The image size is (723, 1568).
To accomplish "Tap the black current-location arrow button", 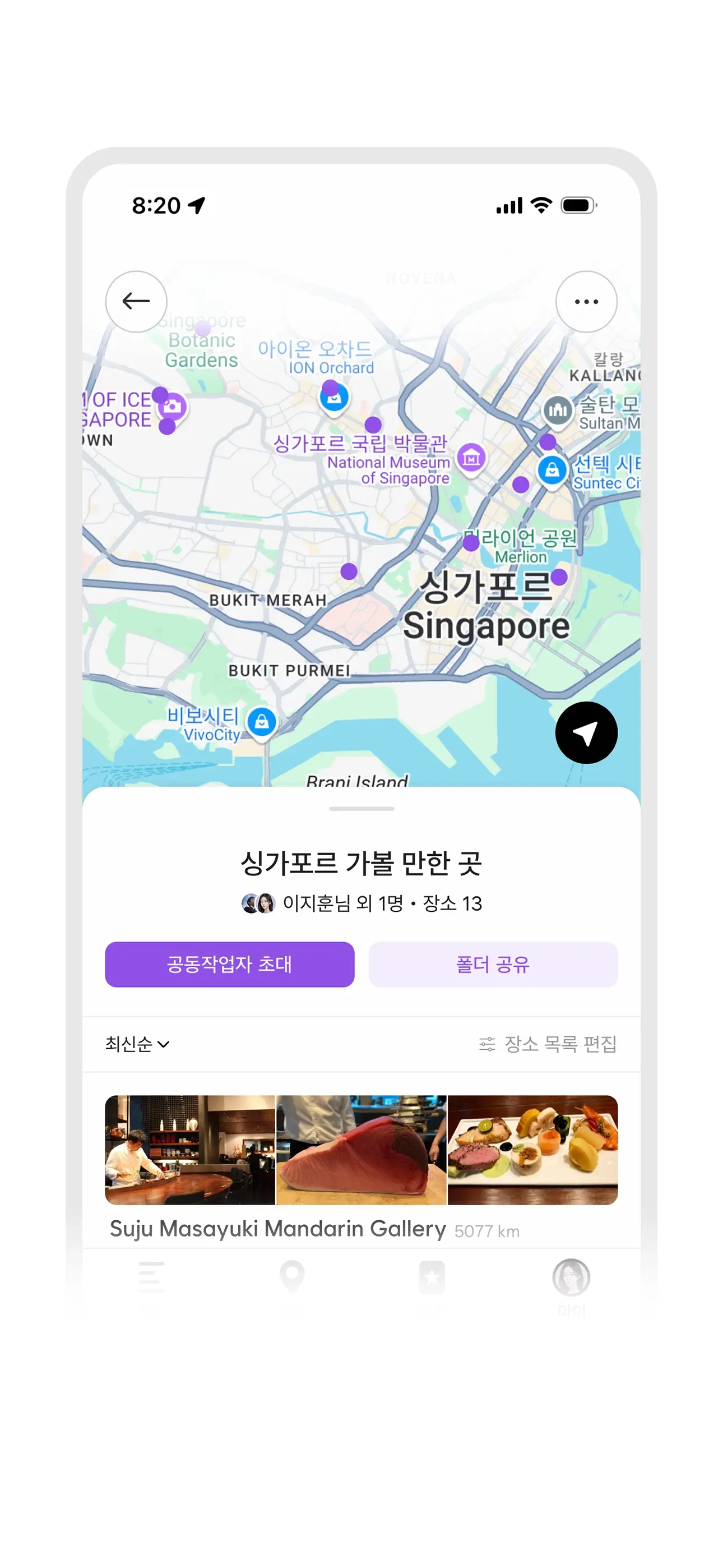I will coord(586,733).
